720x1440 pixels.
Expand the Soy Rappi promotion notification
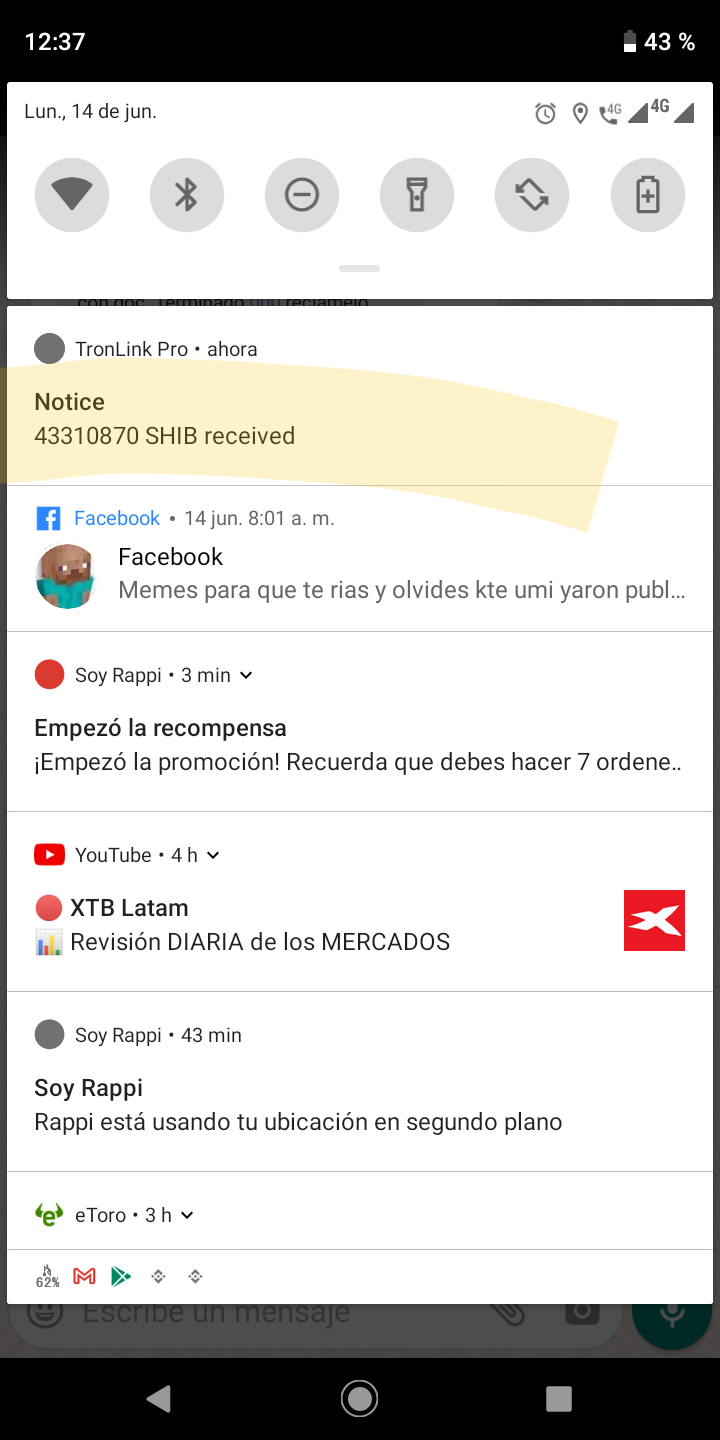pyautogui.click(x=246, y=675)
